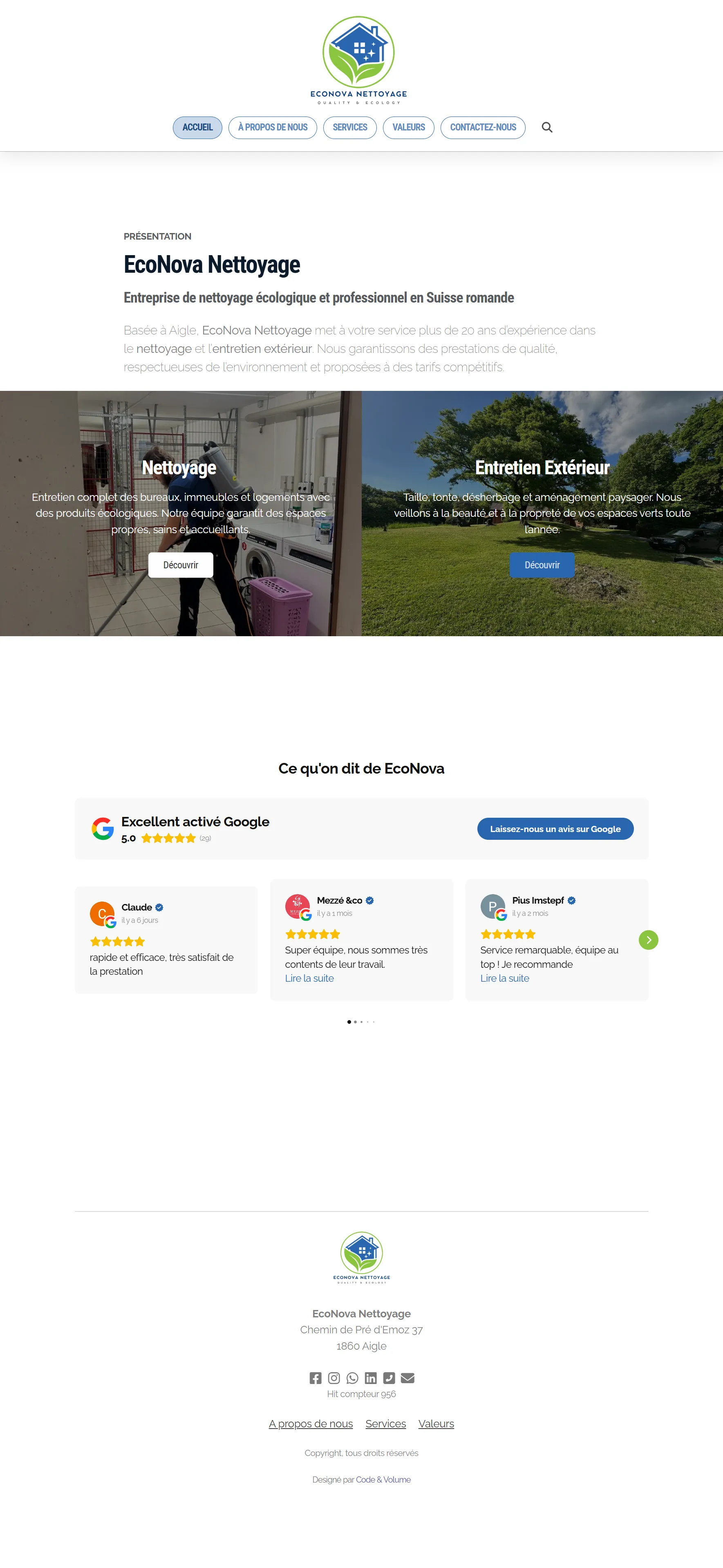Tap Découvrir under Entretien Extérieur

[542, 565]
